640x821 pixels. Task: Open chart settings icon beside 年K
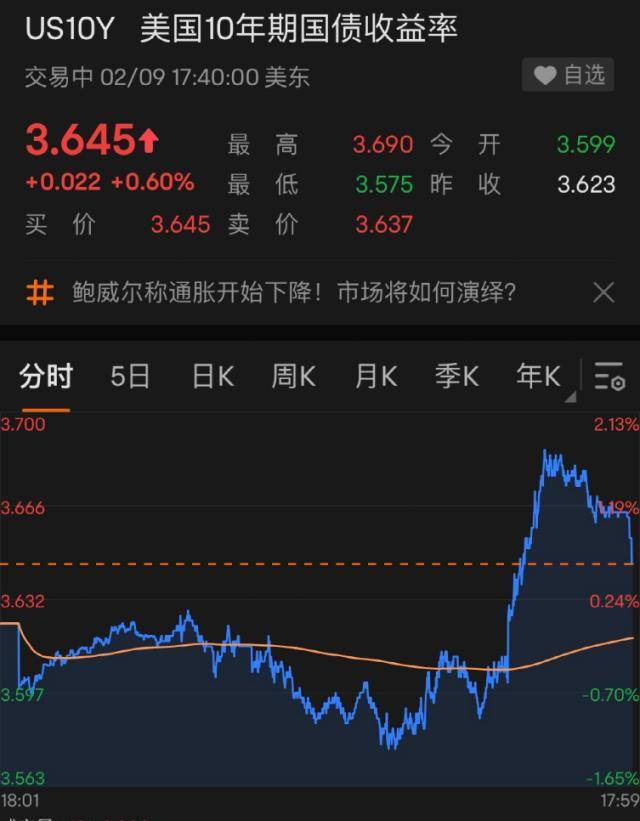[609, 377]
